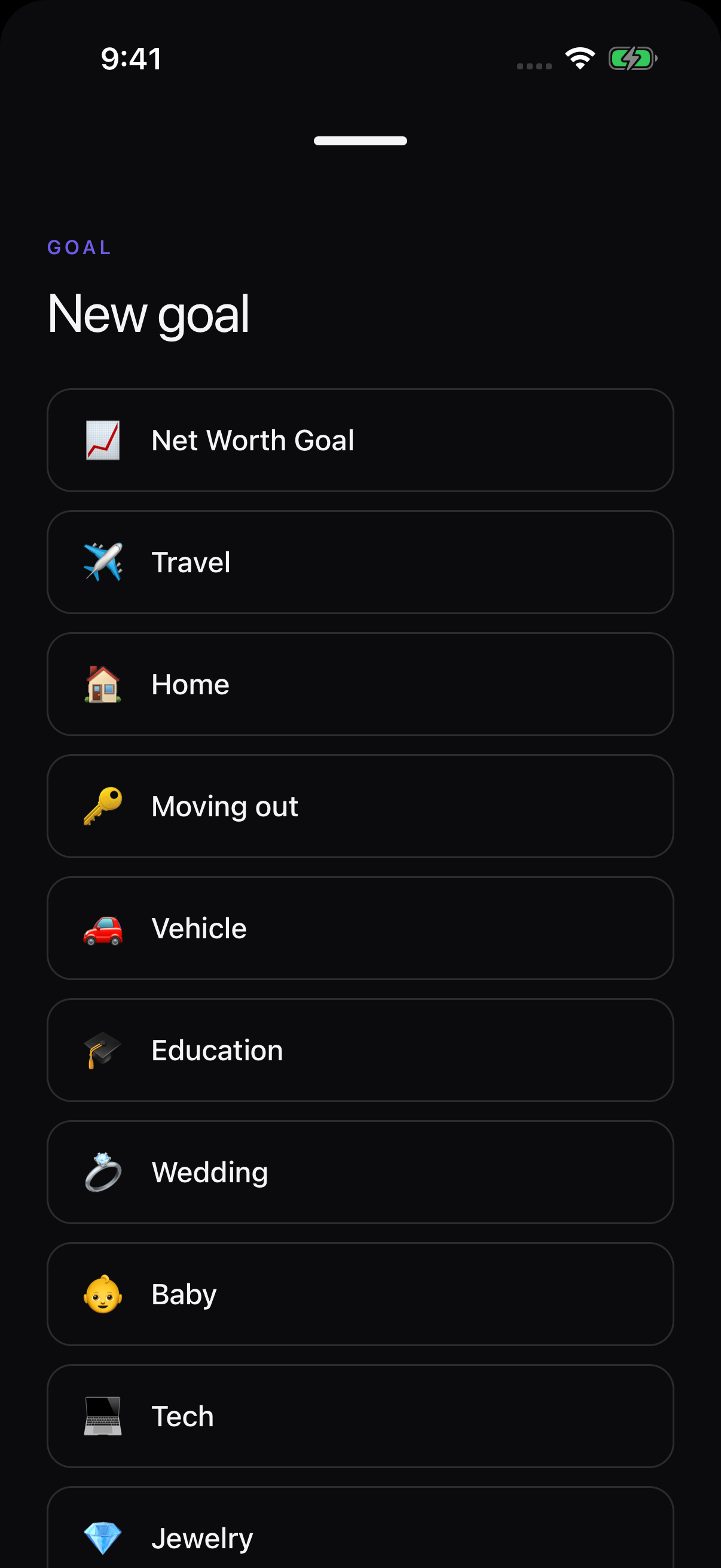Select the Tech goal option
The image size is (721, 1568).
[360, 1417]
